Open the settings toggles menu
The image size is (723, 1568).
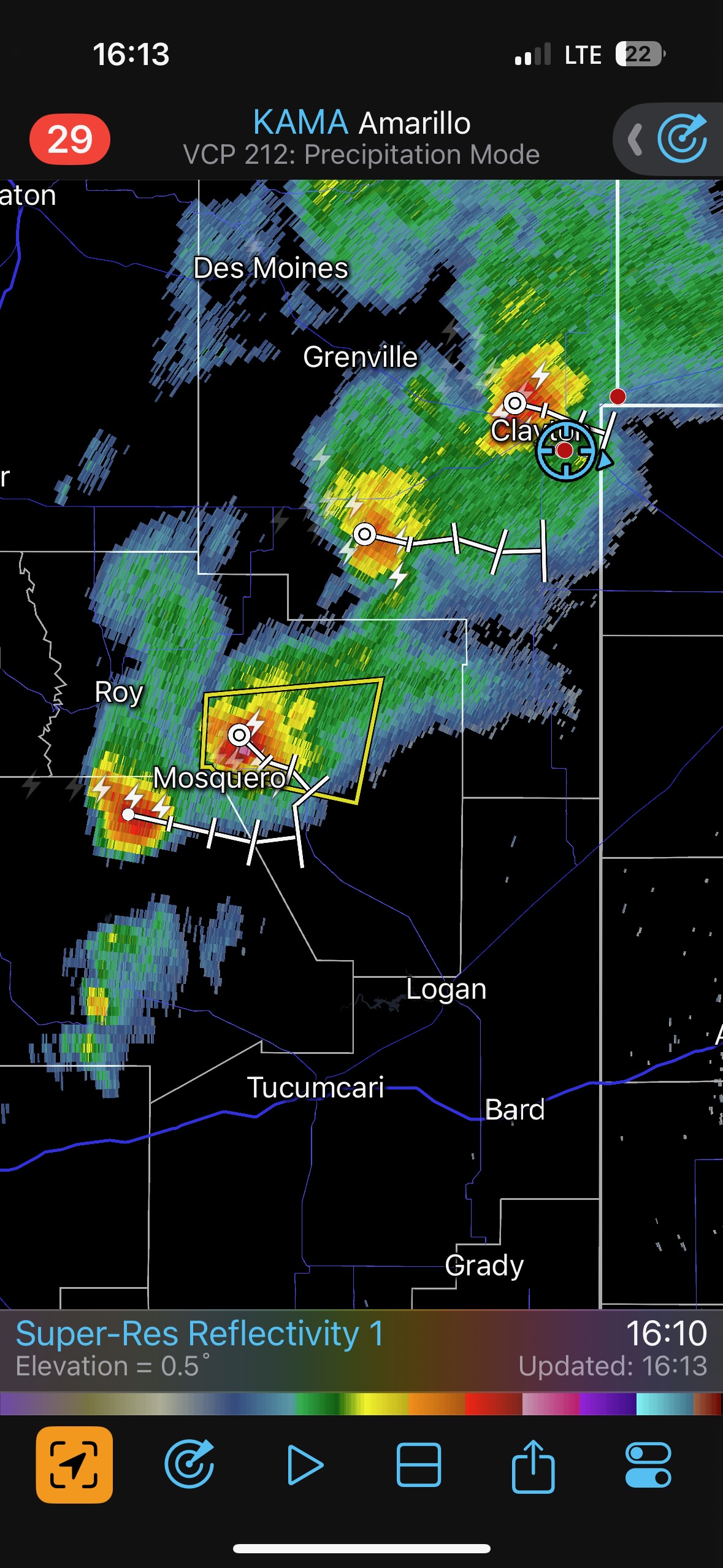[648, 1464]
